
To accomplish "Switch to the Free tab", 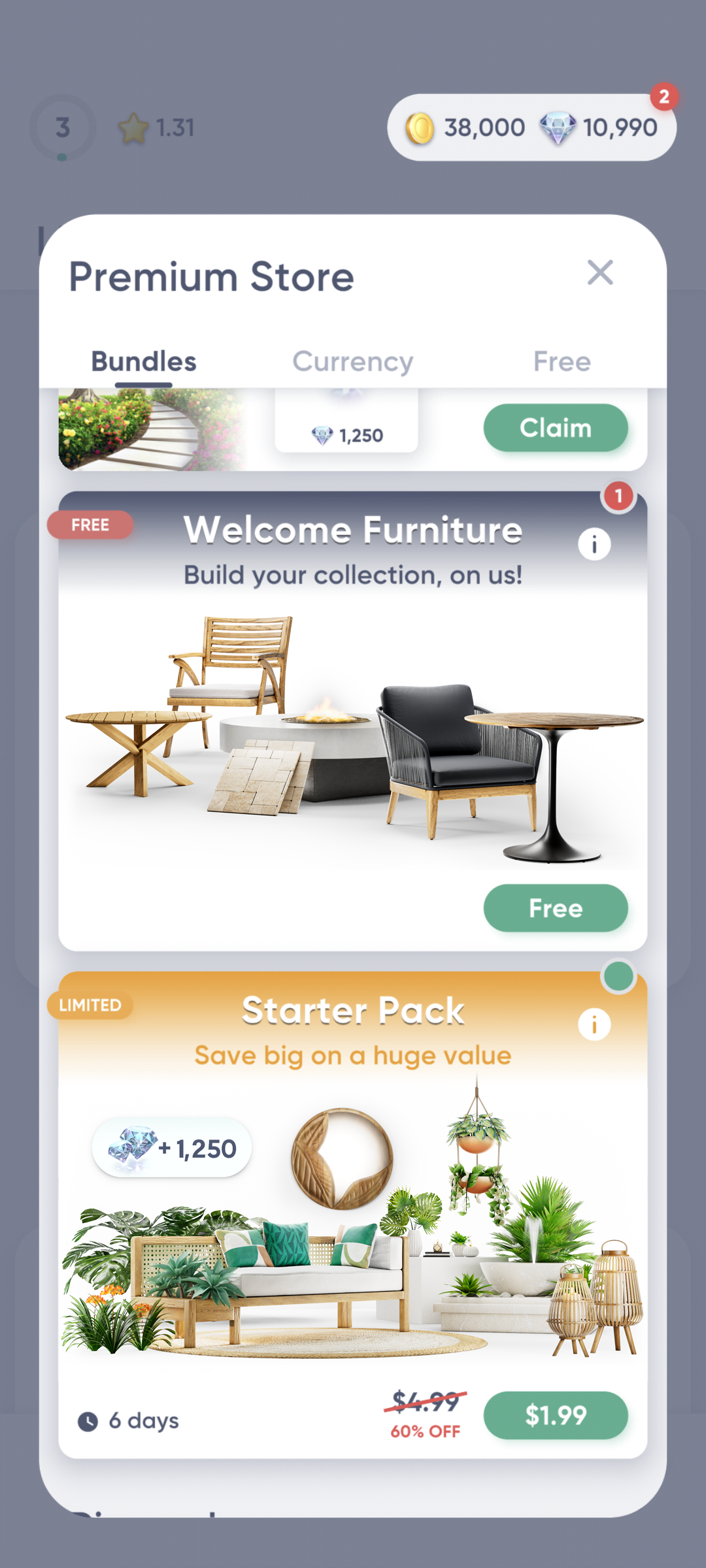I will point(562,361).
